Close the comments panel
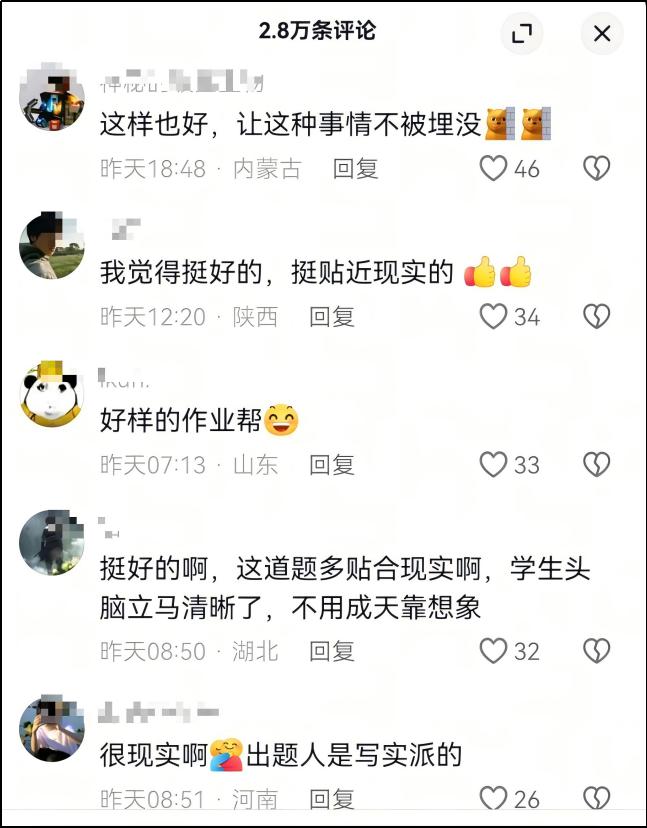 (x=602, y=34)
